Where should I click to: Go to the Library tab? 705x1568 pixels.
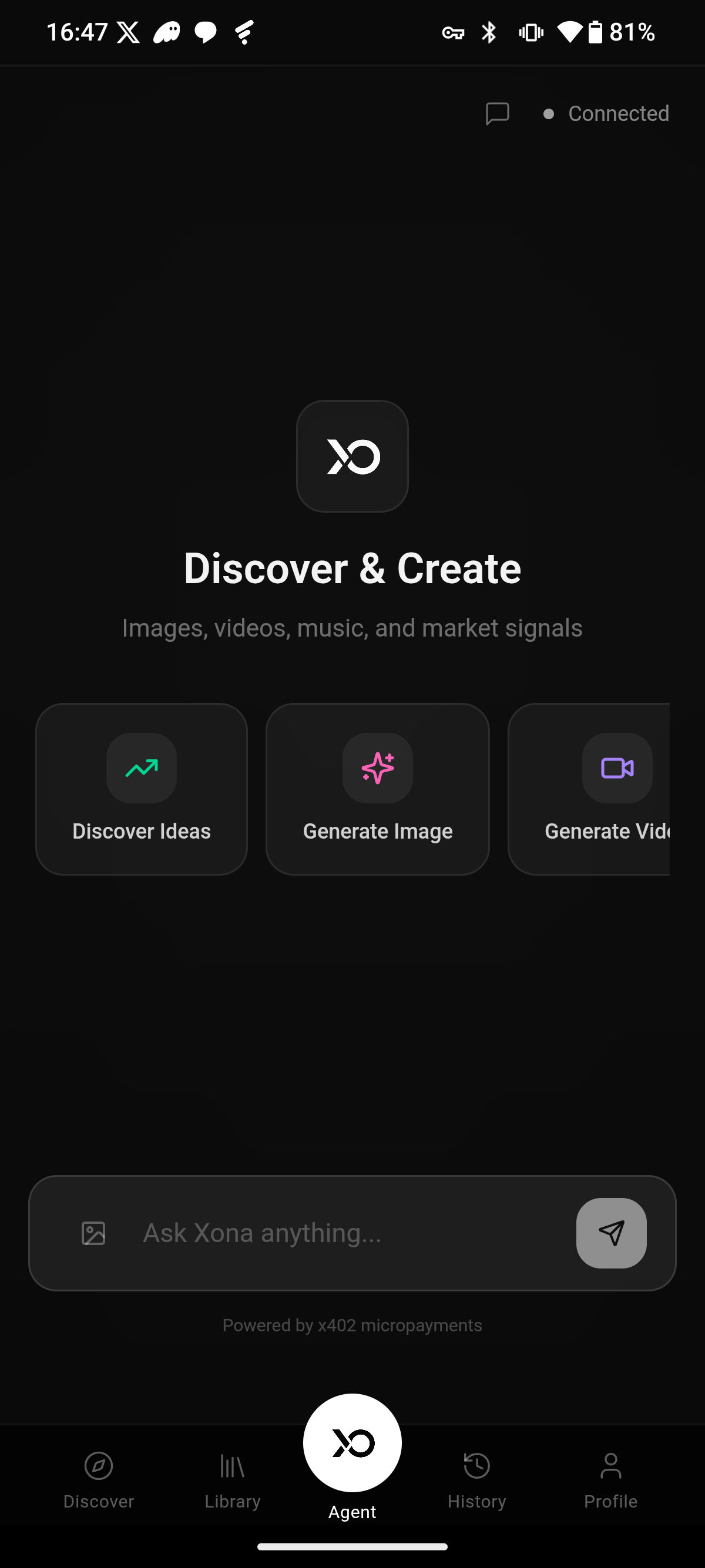coord(233,1480)
